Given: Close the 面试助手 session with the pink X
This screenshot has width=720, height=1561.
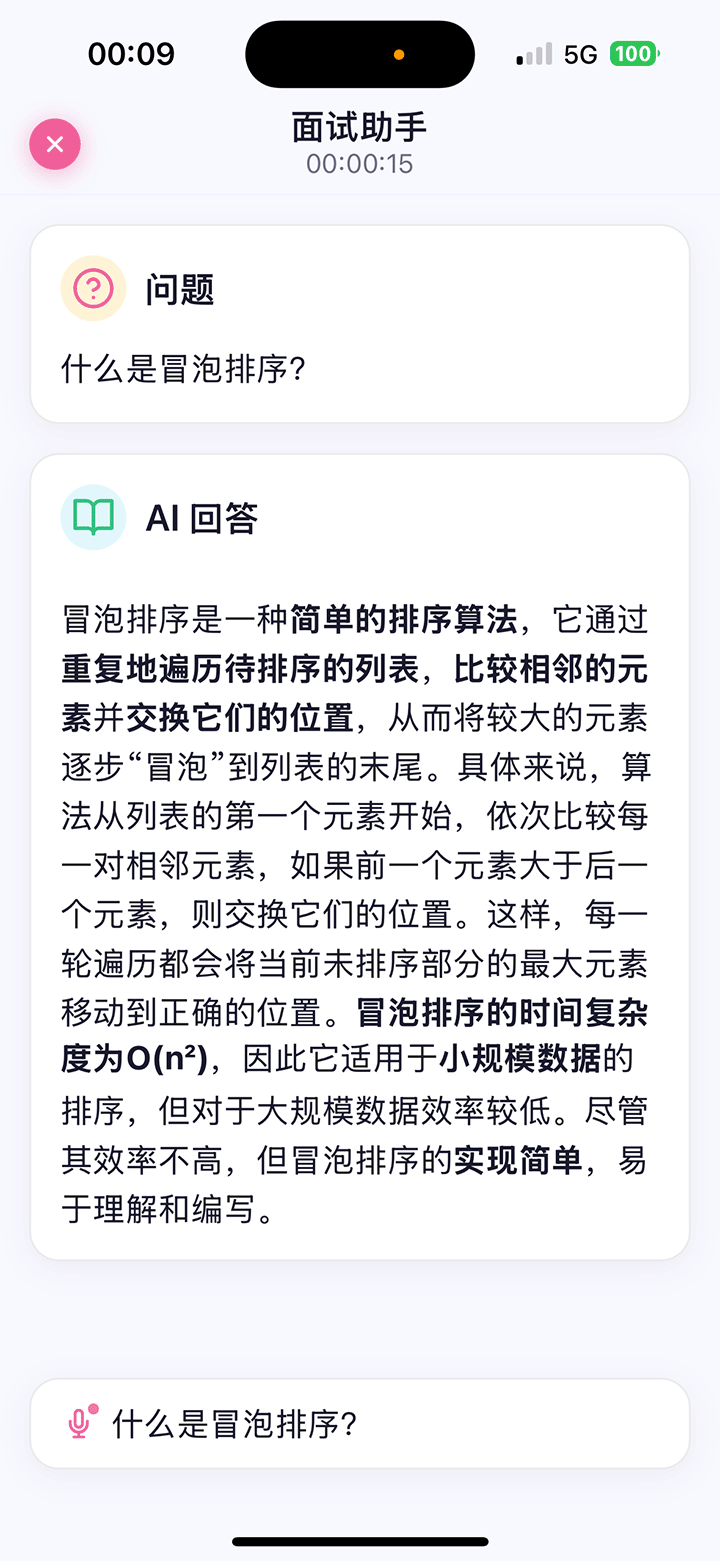Looking at the screenshot, I should pyautogui.click(x=55, y=144).
